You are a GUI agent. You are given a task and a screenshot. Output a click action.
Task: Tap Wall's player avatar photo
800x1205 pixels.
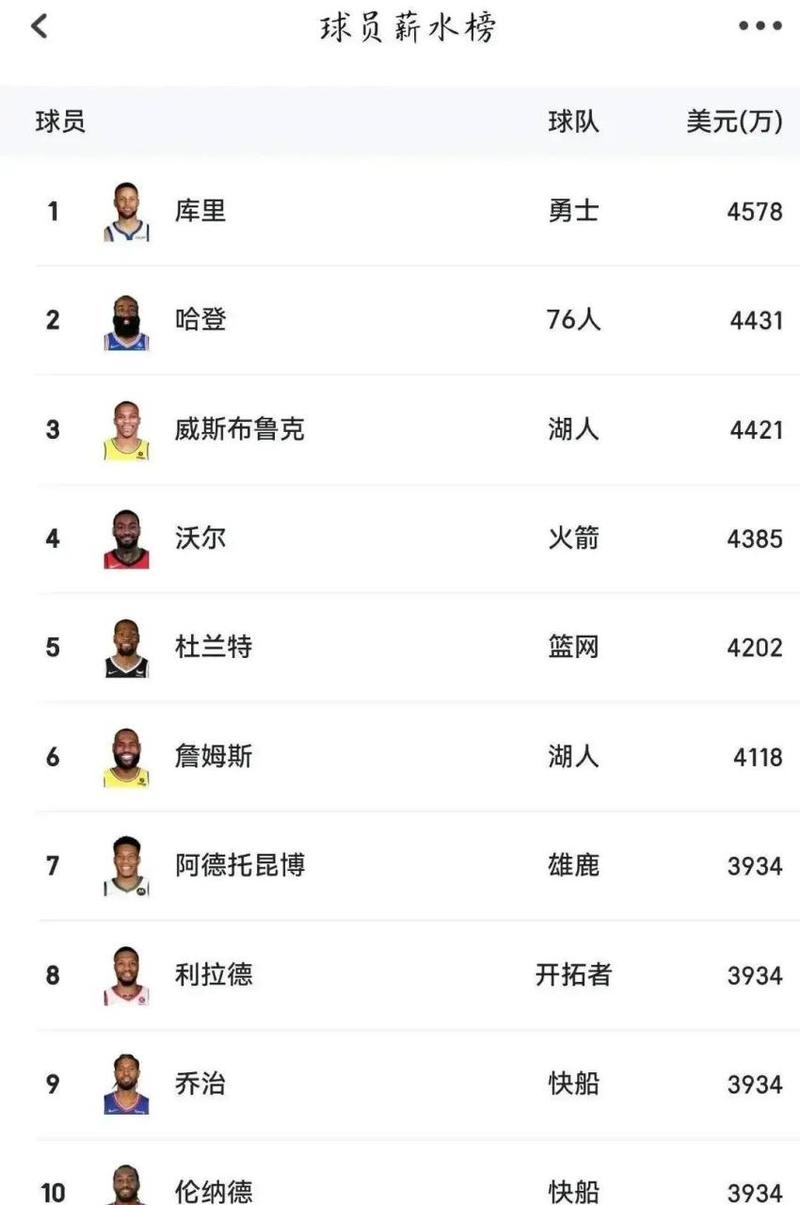point(127,538)
